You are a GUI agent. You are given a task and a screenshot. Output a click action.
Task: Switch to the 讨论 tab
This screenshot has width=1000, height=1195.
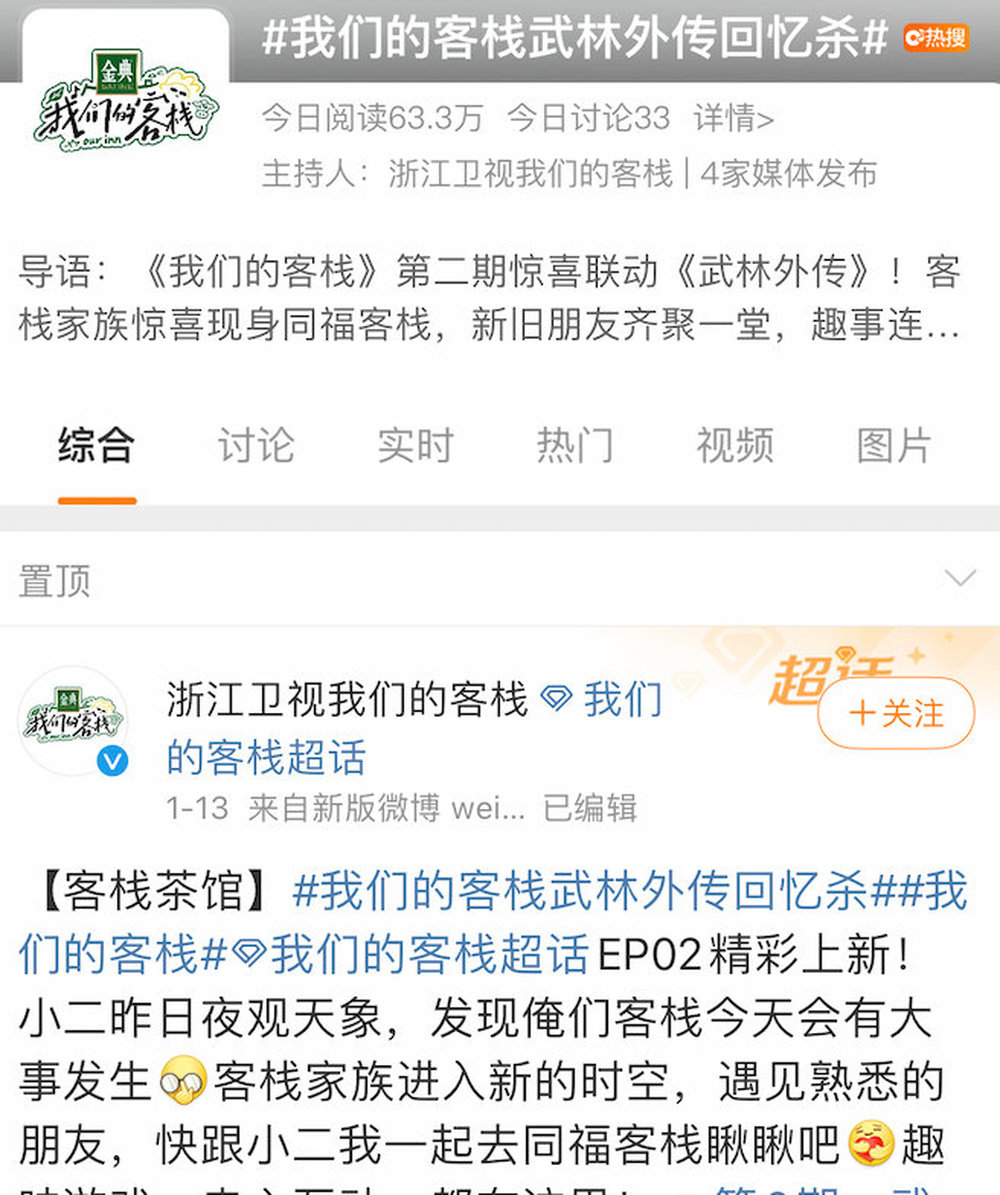pos(256,445)
